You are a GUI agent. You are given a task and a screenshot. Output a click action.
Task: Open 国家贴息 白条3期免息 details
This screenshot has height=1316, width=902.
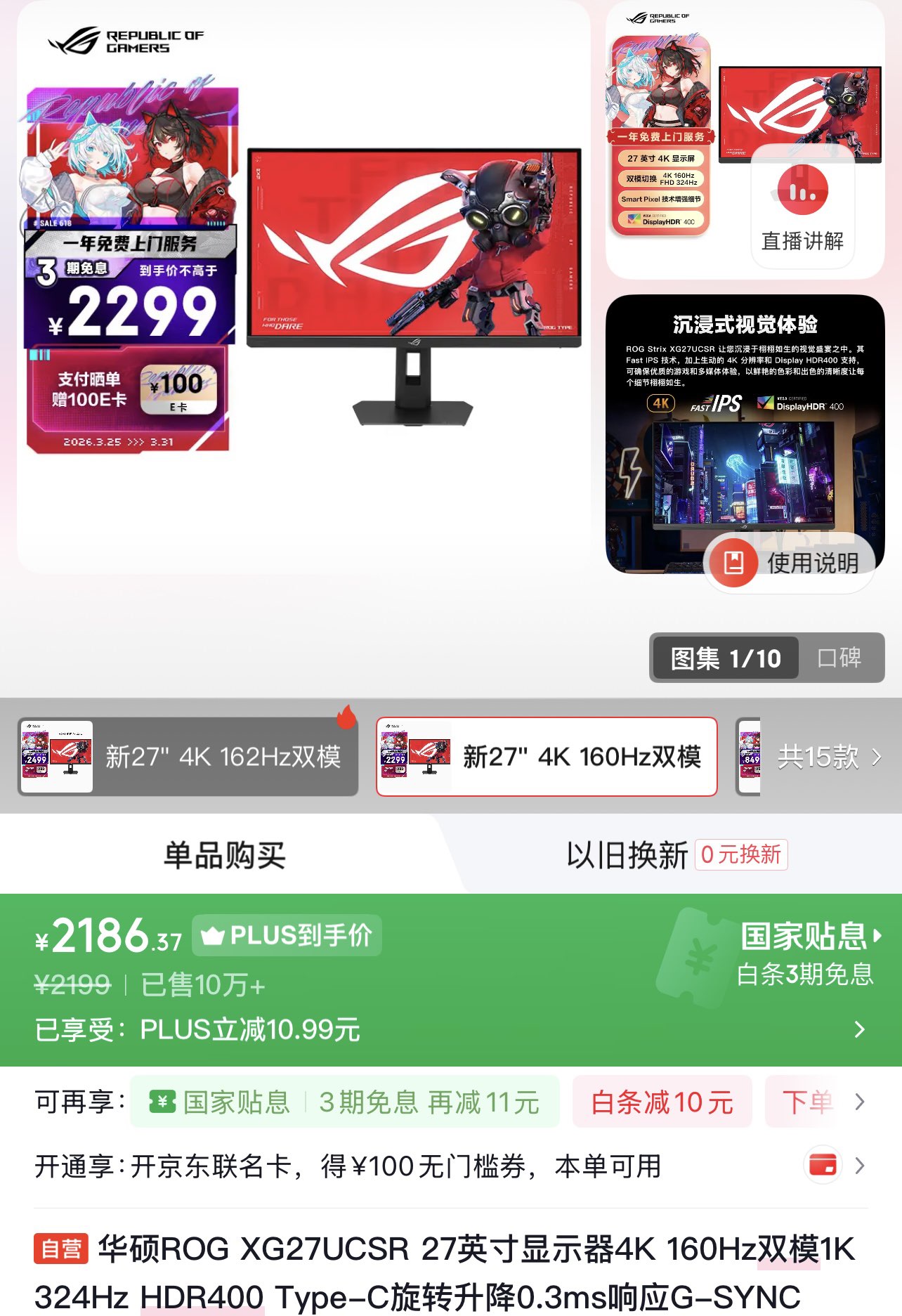pyautogui.click(x=806, y=954)
